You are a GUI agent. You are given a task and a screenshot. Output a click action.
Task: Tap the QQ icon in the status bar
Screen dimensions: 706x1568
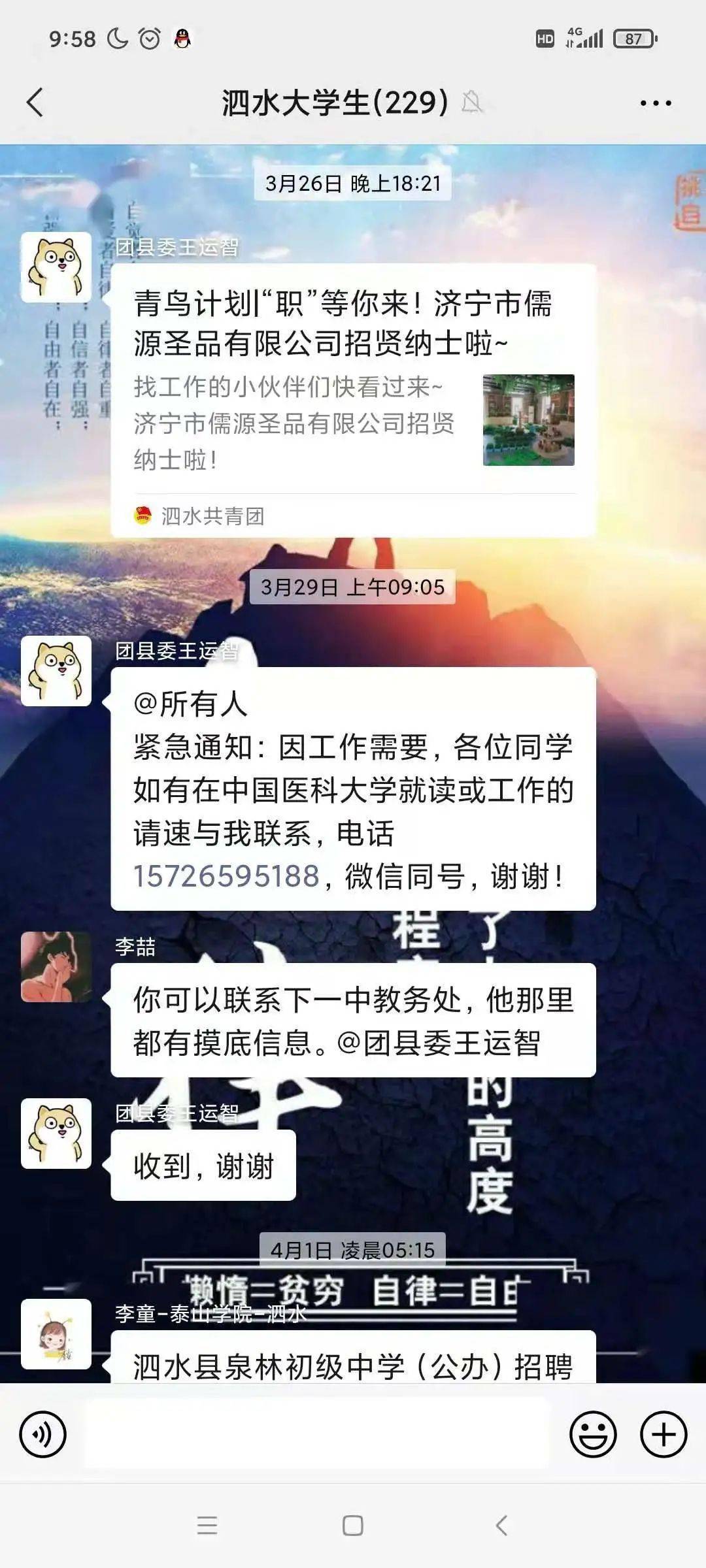pos(181,38)
